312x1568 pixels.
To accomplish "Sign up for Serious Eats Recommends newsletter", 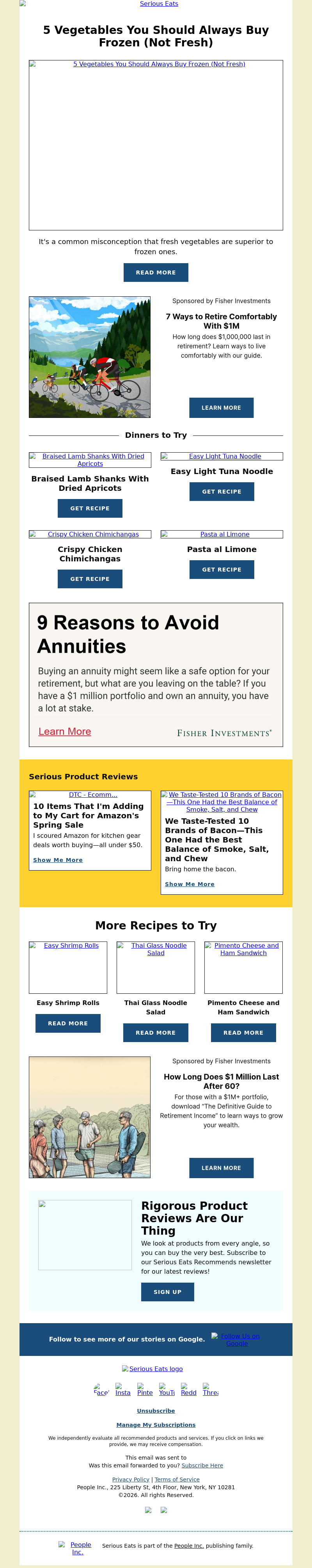I will [x=167, y=1292].
